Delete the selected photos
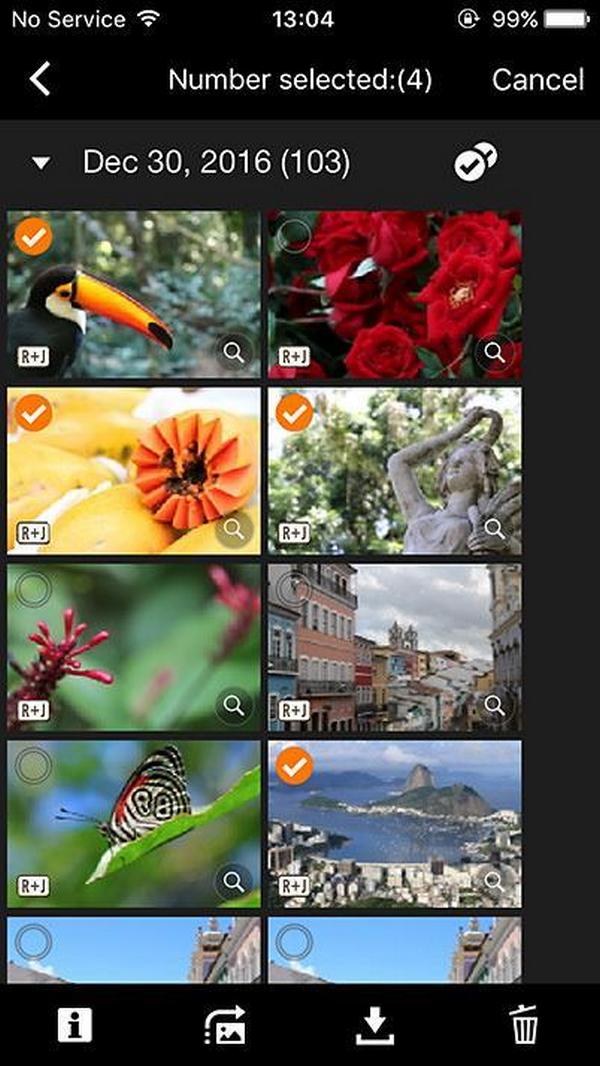The image size is (600, 1066). 524,1025
